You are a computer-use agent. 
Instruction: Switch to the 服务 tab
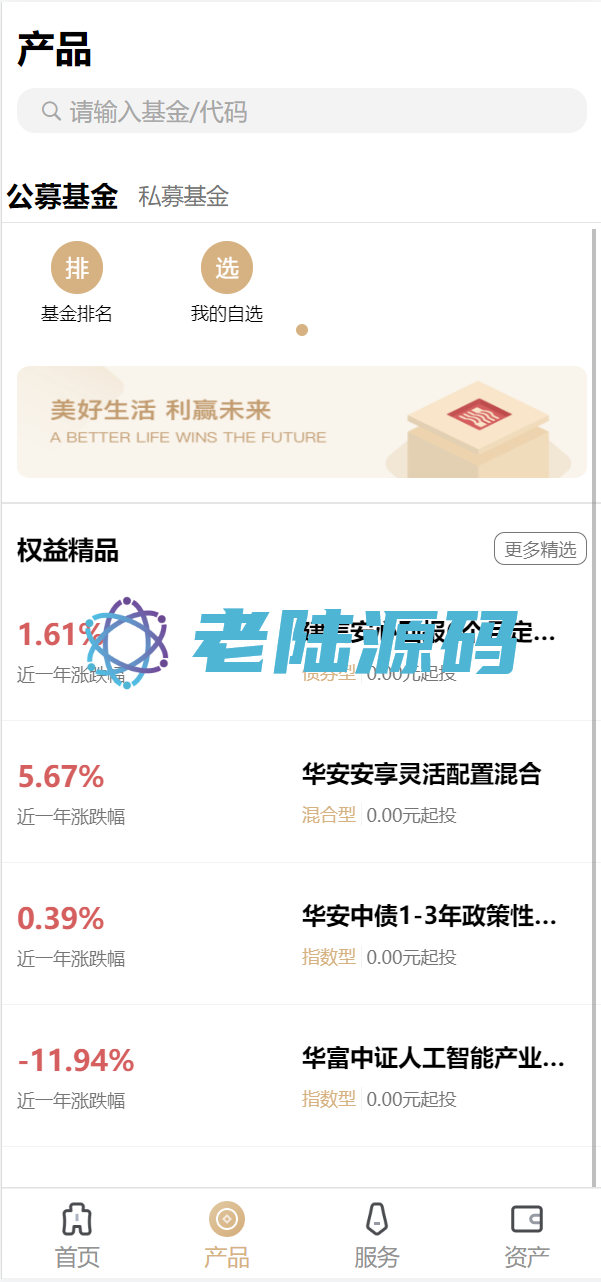coord(377,1236)
